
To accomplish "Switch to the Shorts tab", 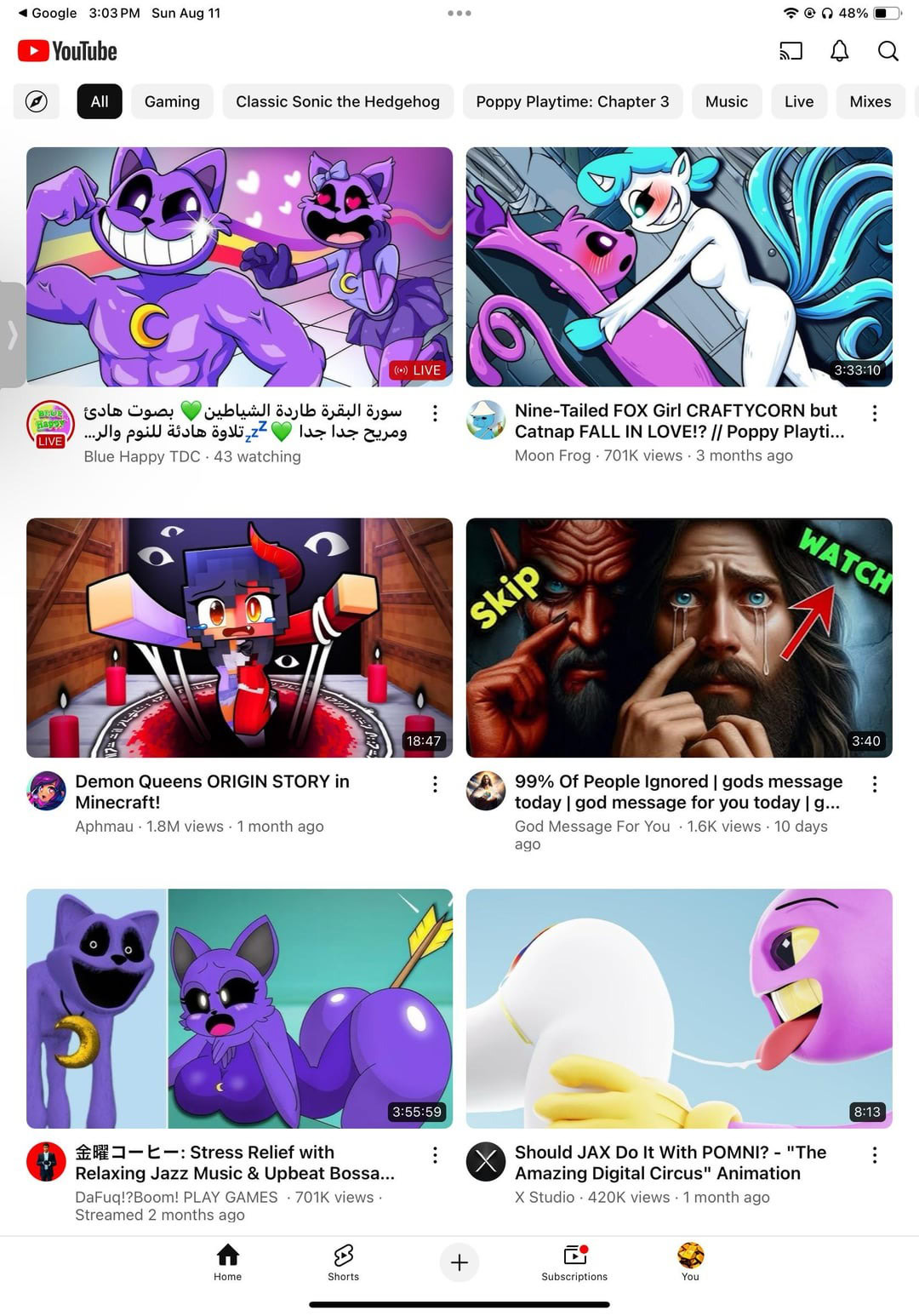I will click(x=343, y=1262).
